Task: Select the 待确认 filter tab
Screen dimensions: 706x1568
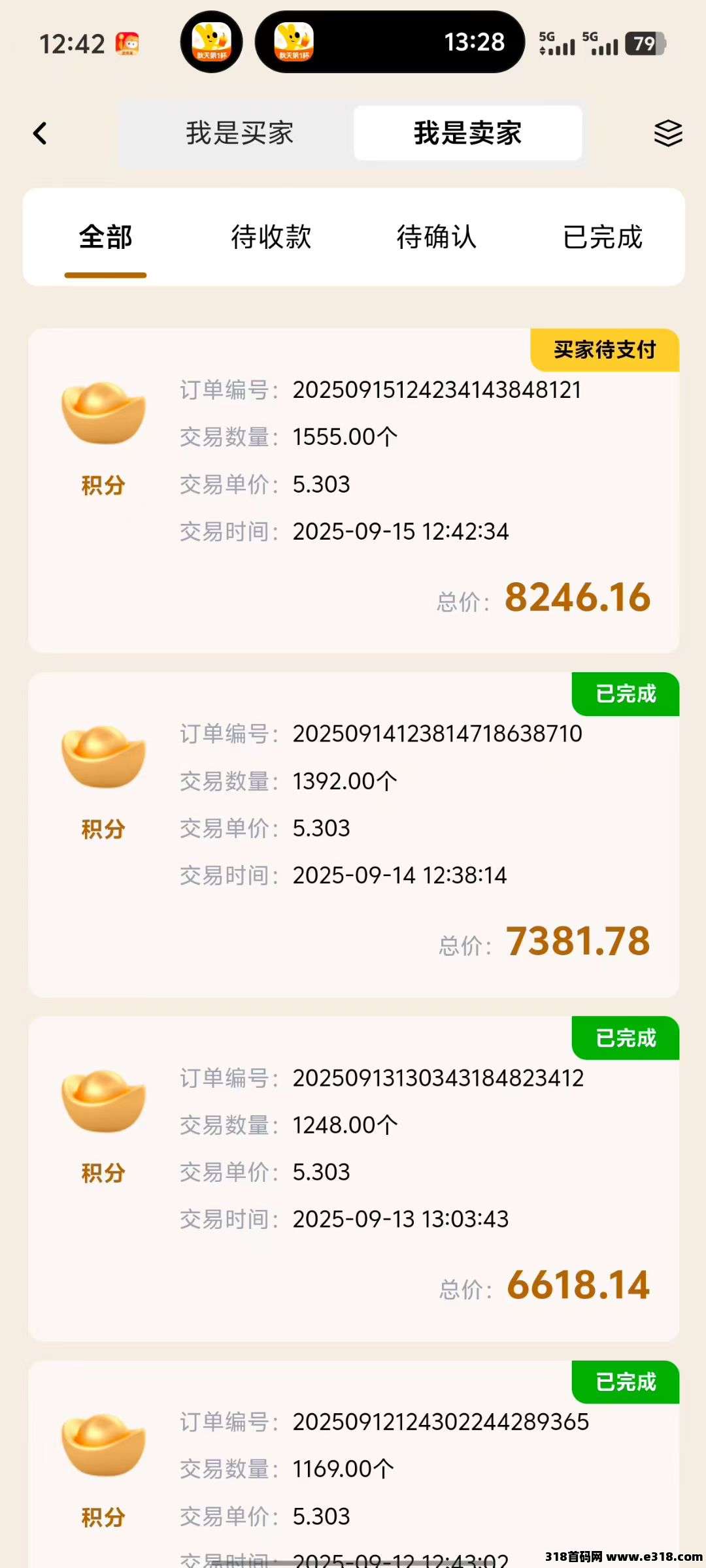Action: (437, 237)
